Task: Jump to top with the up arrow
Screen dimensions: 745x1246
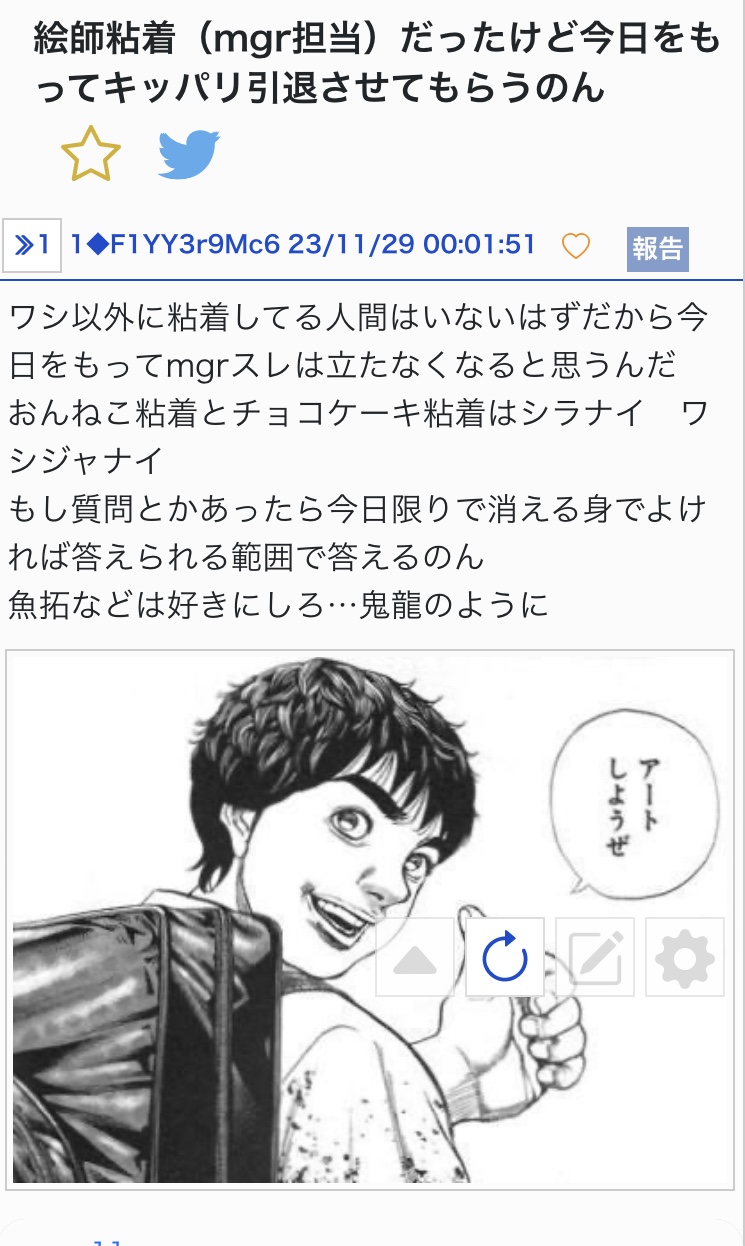Action: 415,957
